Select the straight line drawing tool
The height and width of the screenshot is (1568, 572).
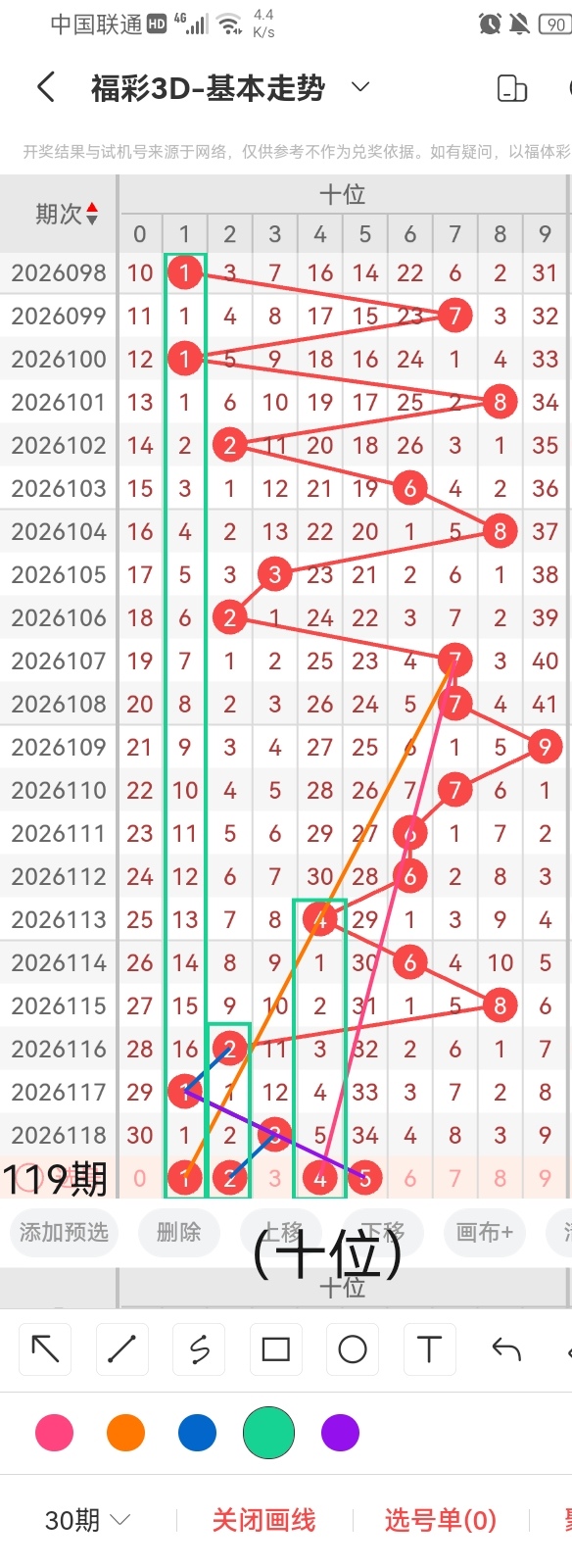121,1349
